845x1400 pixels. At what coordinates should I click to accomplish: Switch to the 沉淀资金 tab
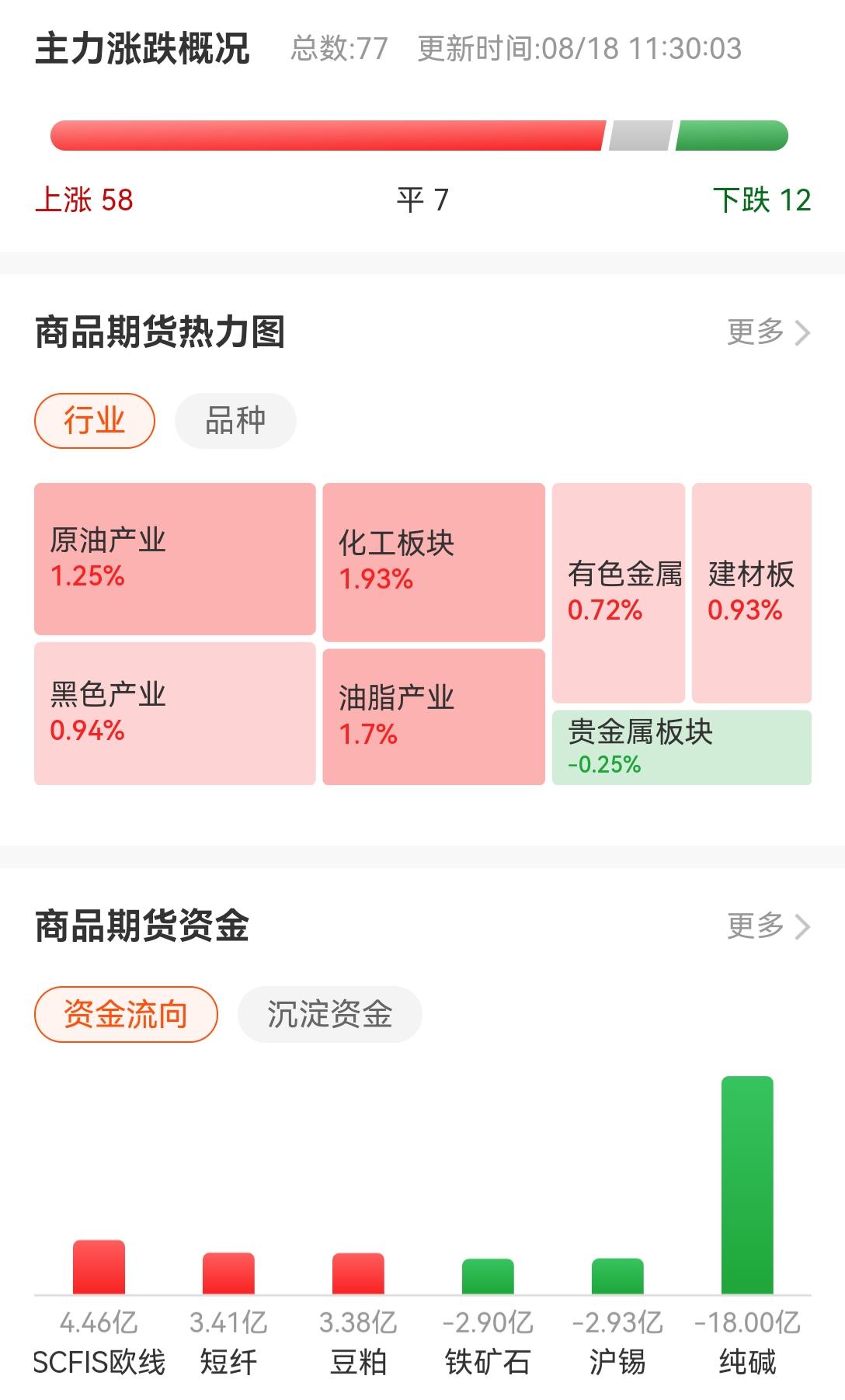(x=329, y=1014)
